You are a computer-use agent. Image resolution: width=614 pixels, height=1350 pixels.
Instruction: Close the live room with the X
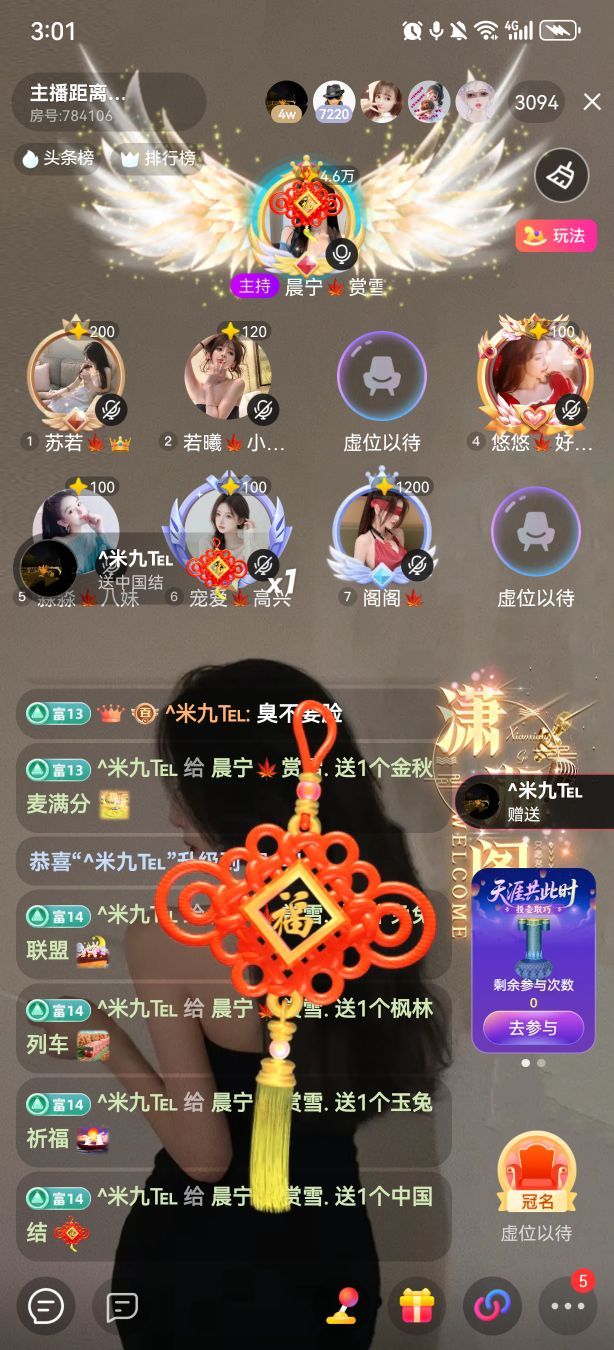[x=592, y=102]
